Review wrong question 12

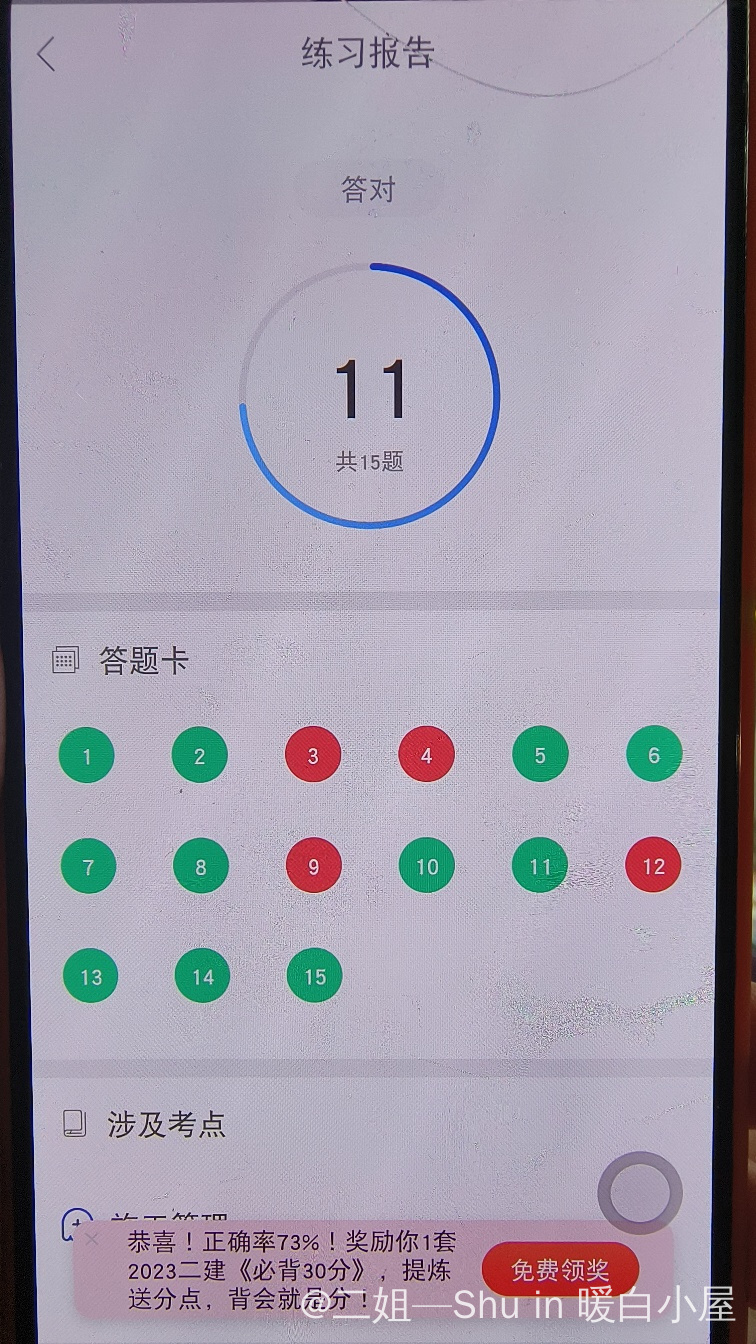(x=653, y=865)
